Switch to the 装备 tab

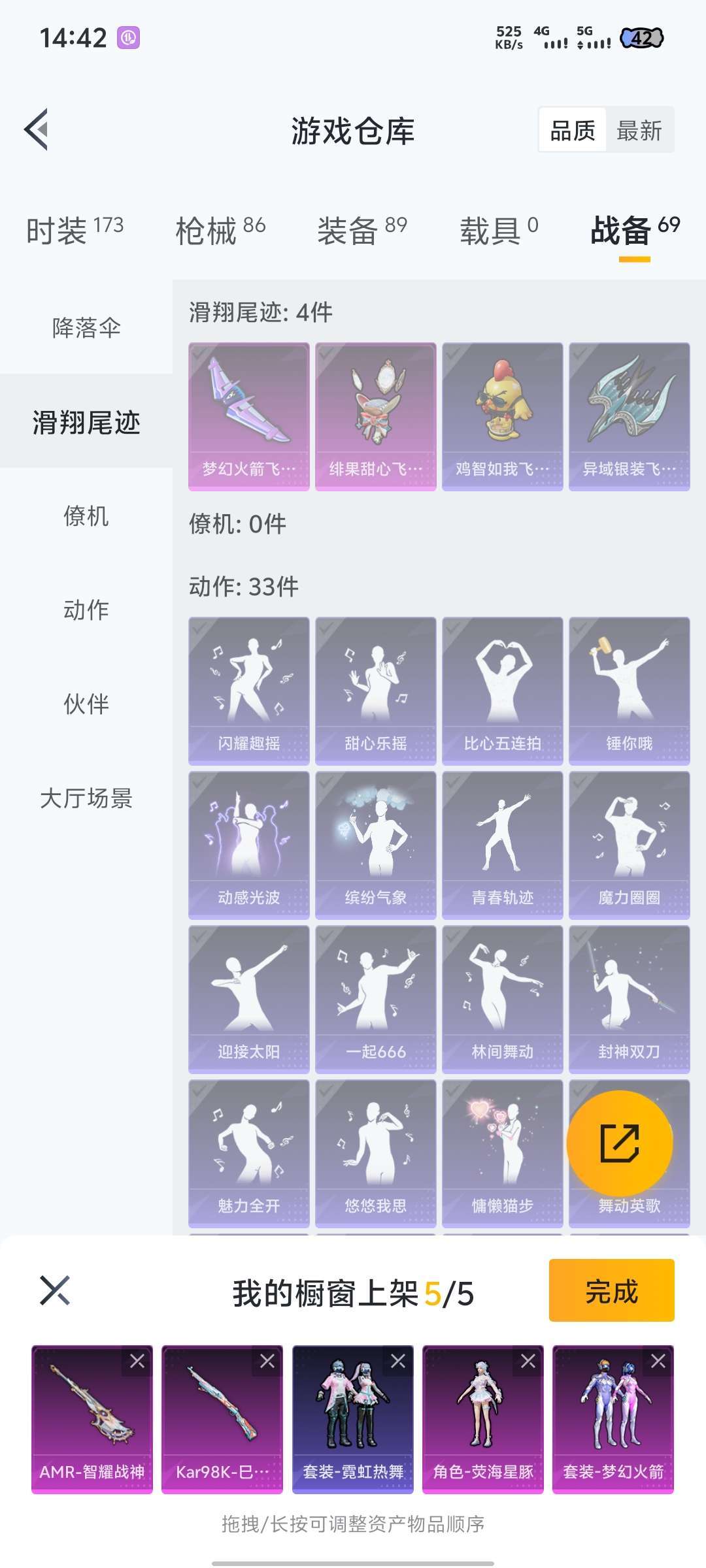coord(361,230)
